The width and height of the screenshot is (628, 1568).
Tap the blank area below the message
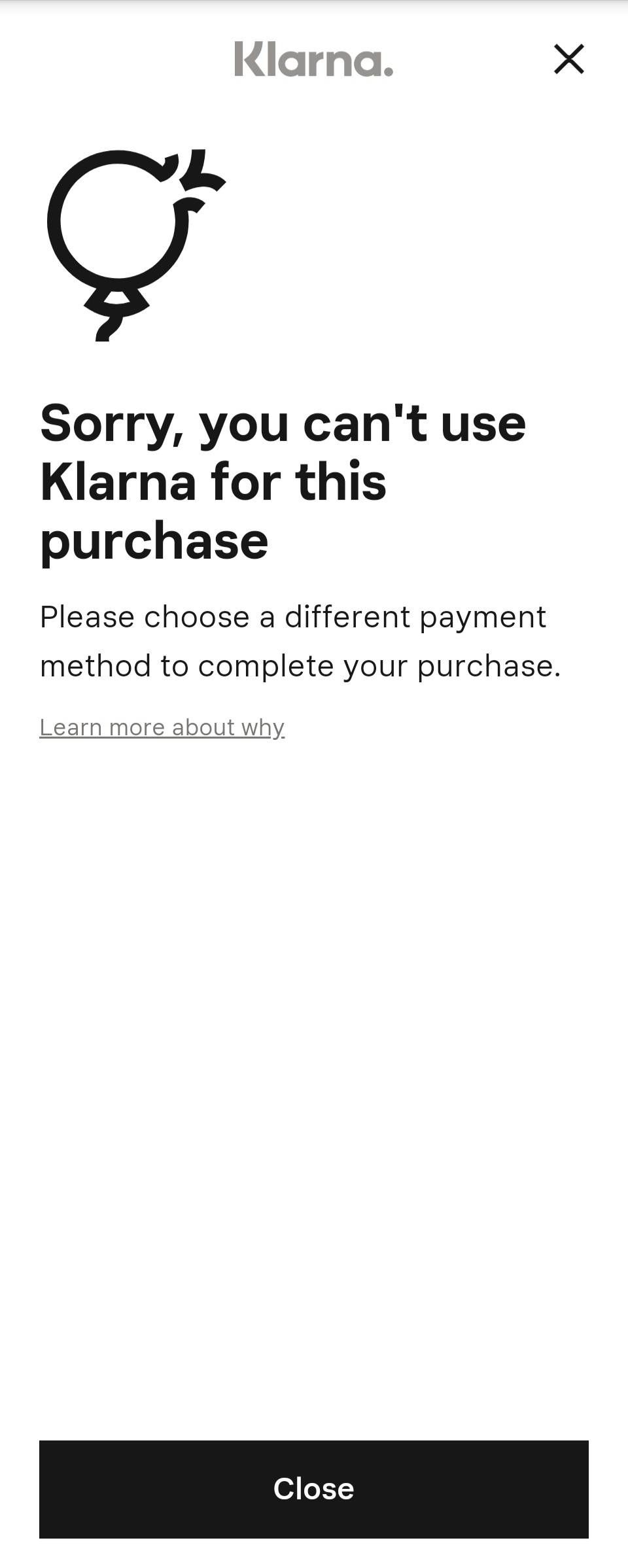point(314,1047)
